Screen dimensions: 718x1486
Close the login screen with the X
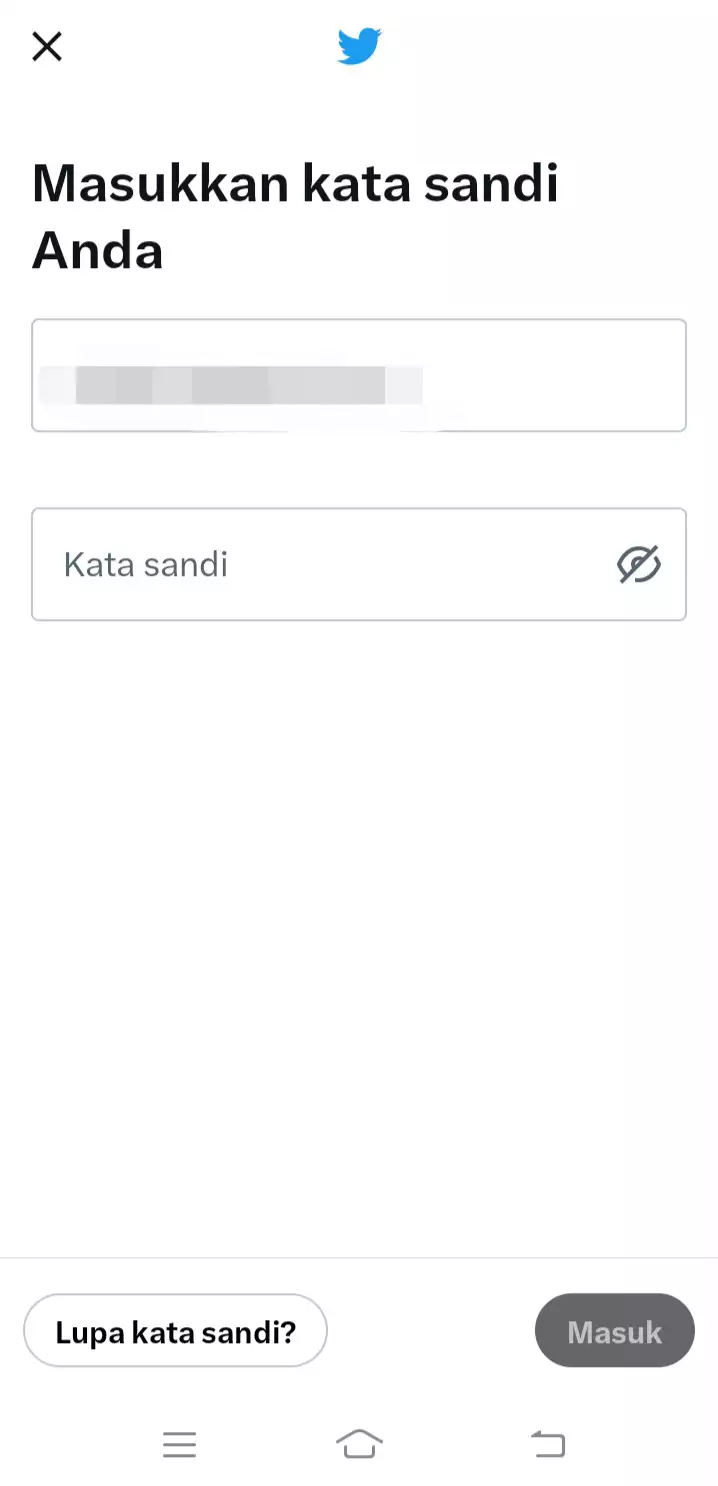(x=47, y=46)
